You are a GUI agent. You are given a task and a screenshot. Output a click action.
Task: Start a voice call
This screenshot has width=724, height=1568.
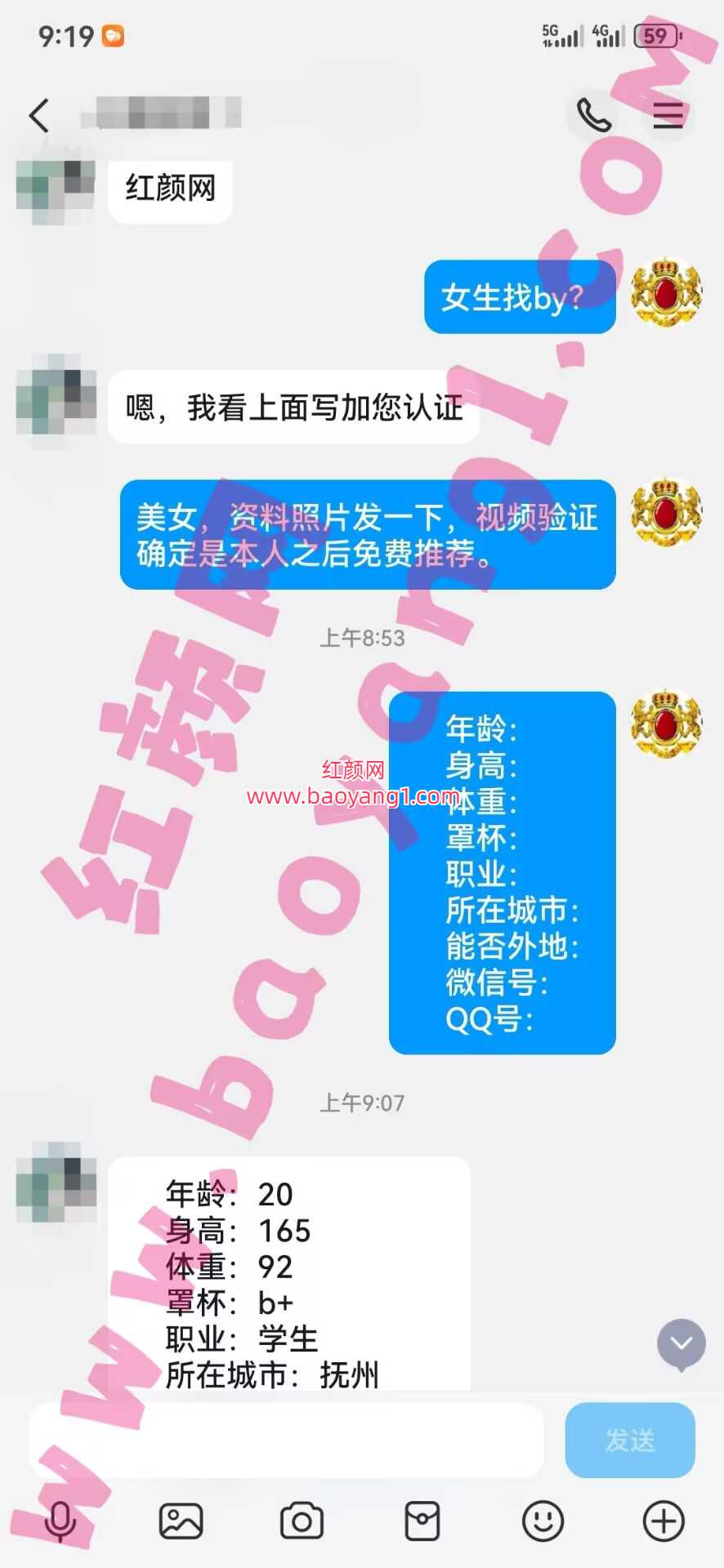(x=593, y=115)
